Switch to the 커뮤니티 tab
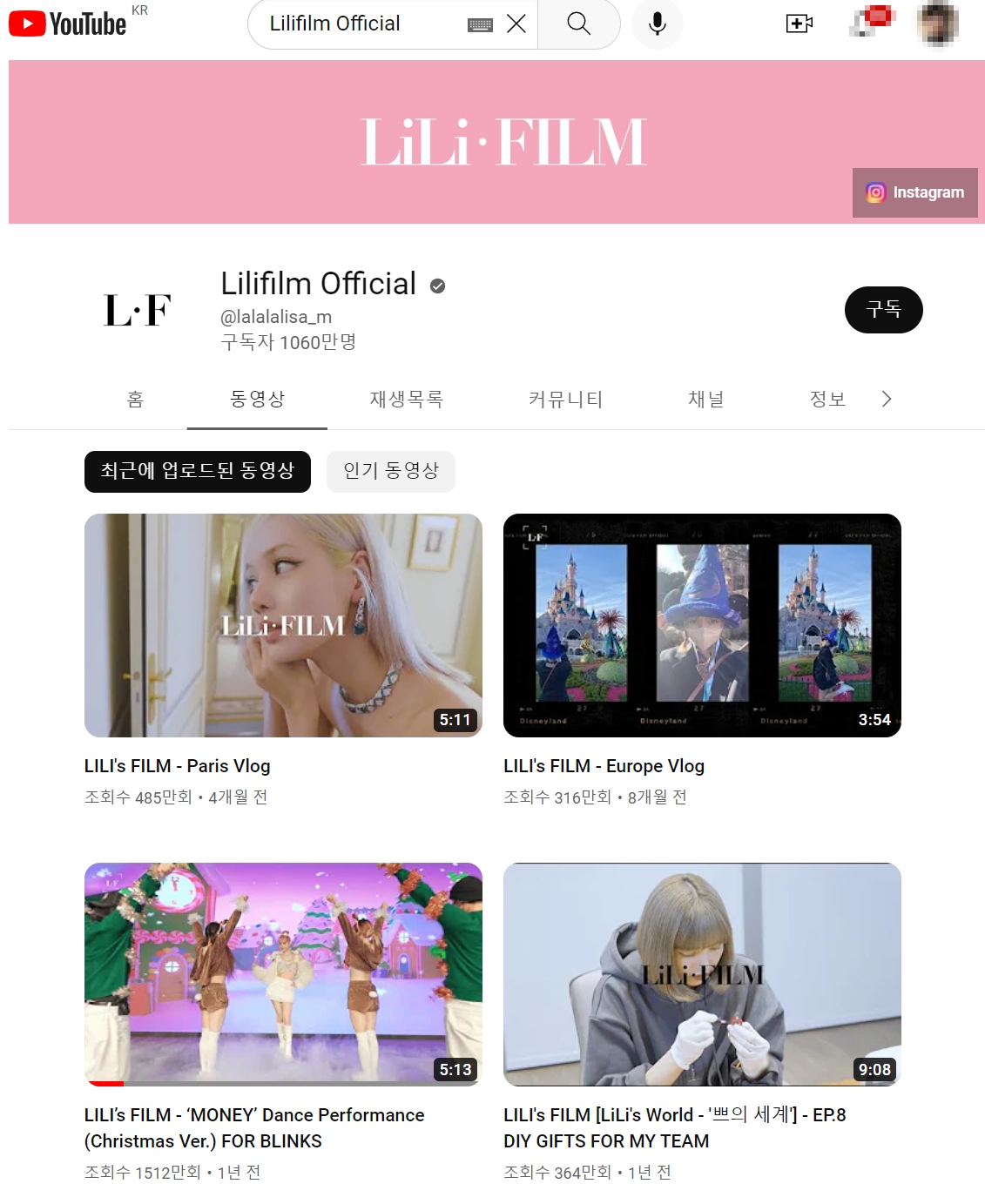985x1204 pixels. coord(566,399)
